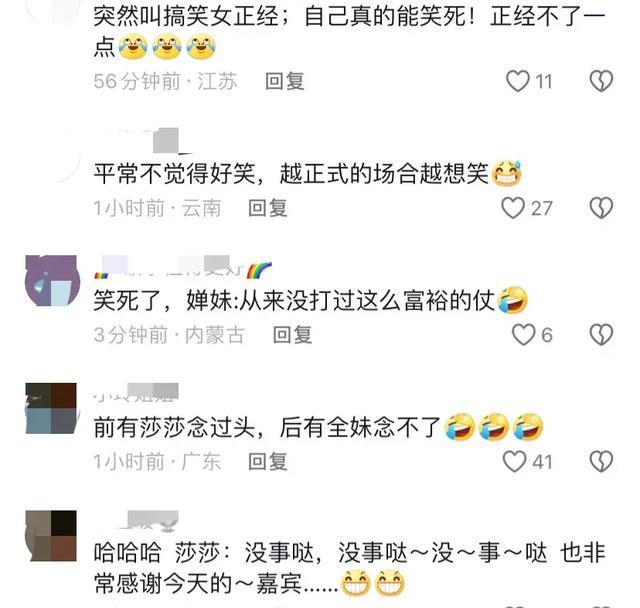Screen dimensions: 640x608
Task: Like the Guangdong comment with 41 likes
Action: pos(514,461)
